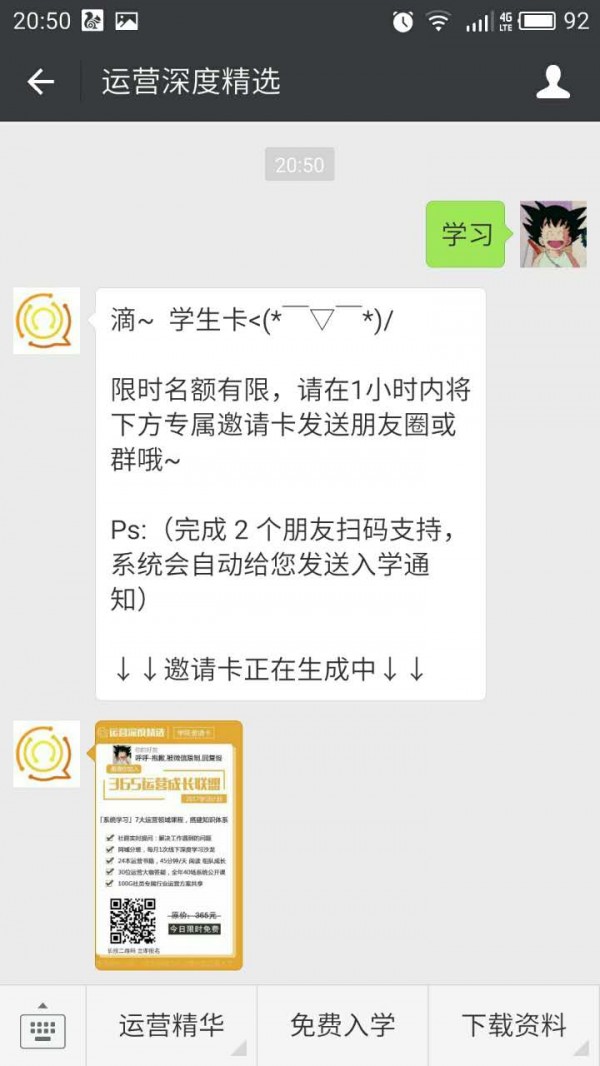Image resolution: width=600 pixels, height=1066 pixels.
Task: Open the 运营精华 menu
Action: (x=171, y=1025)
